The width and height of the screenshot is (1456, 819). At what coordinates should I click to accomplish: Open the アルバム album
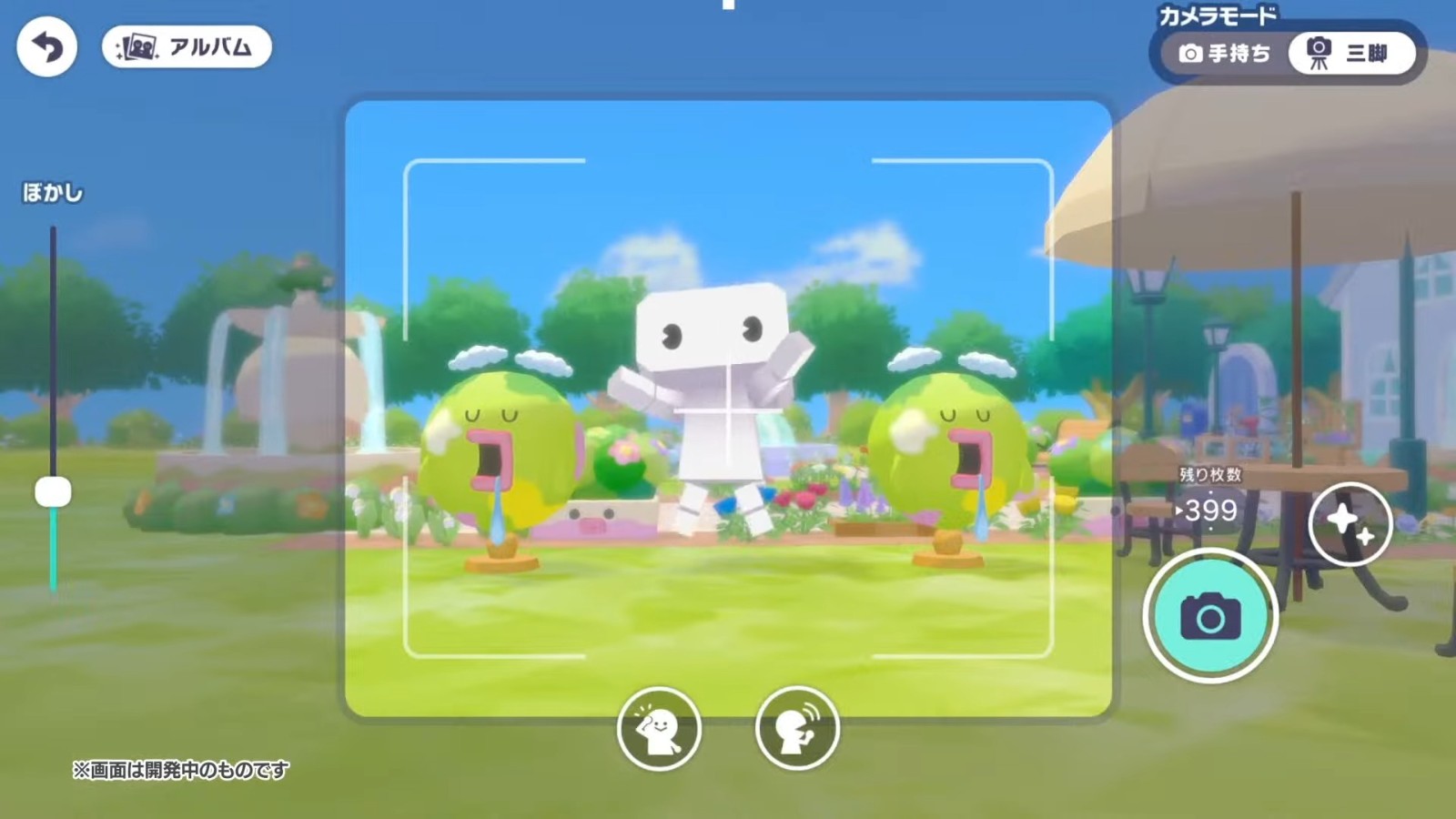pos(187,47)
